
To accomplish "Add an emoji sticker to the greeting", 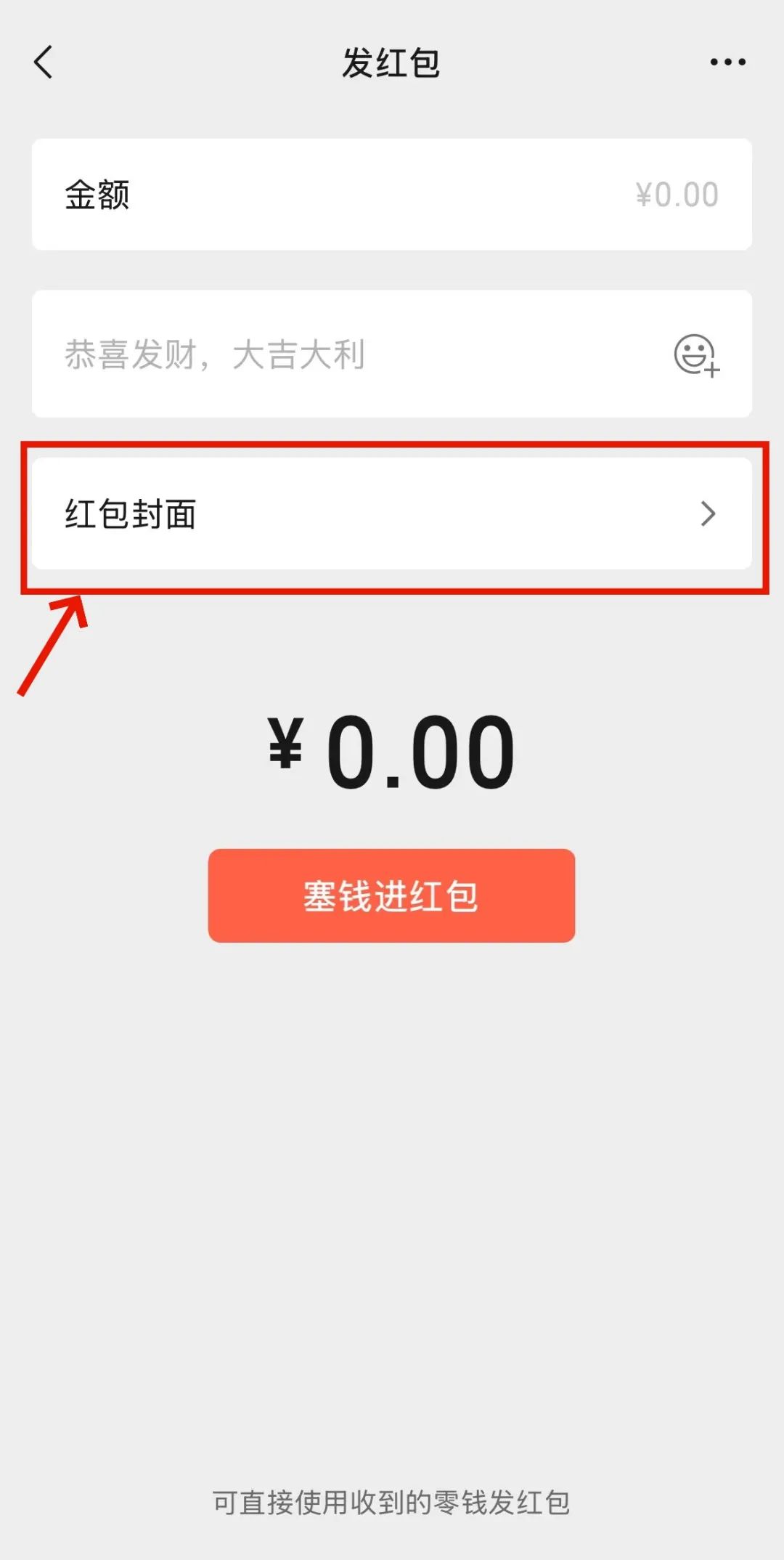I will (x=695, y=355).
